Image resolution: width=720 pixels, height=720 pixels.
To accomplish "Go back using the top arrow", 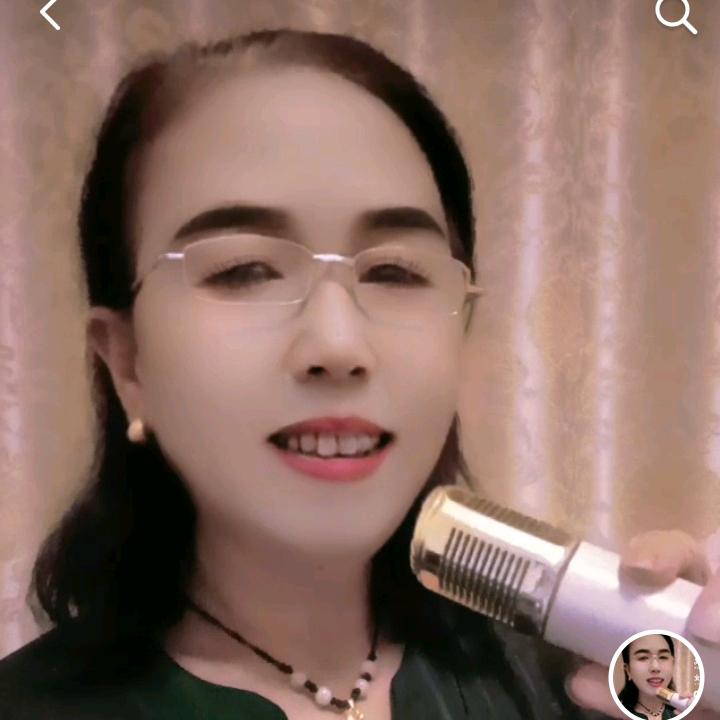I will 50,14.
